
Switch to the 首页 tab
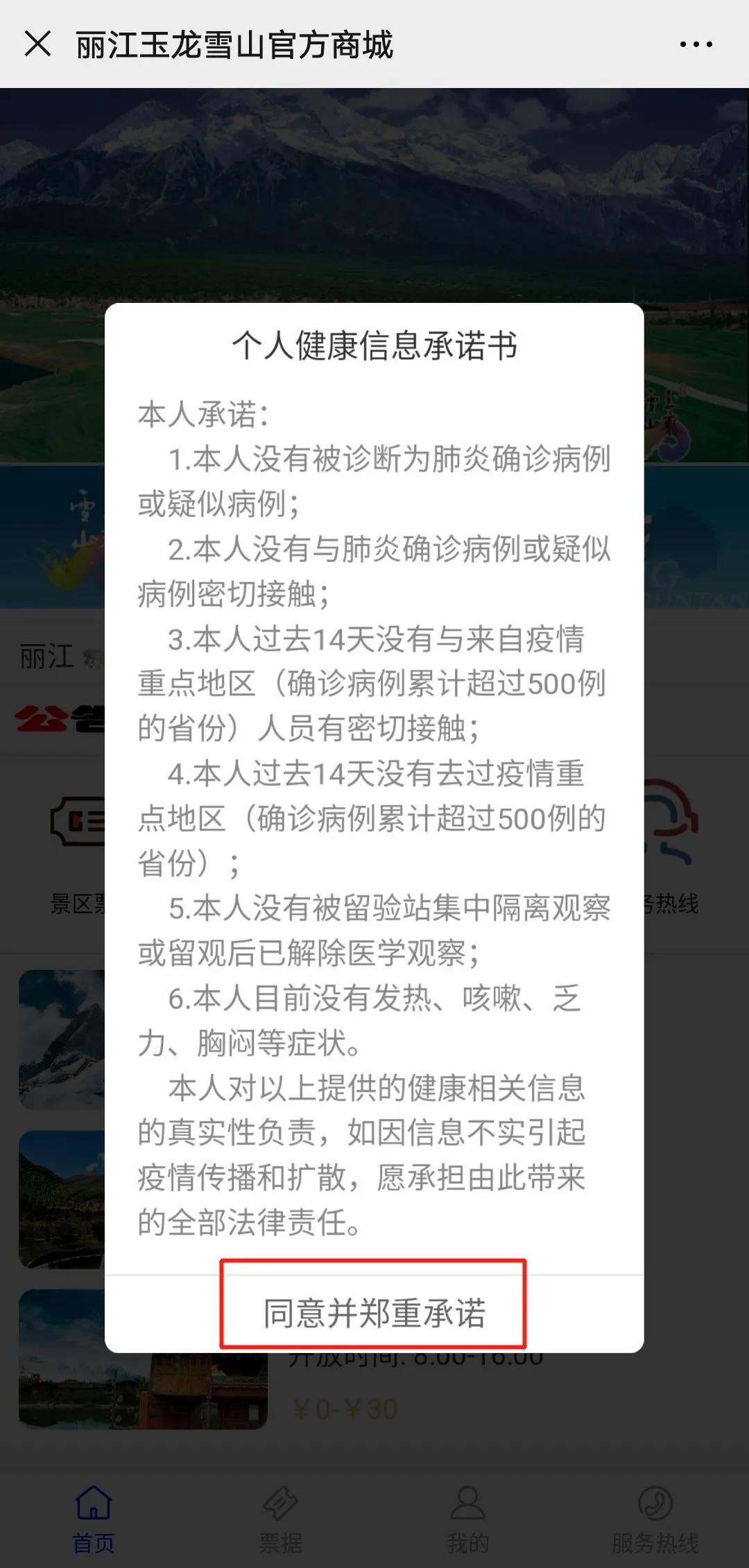click(94, 1518)
